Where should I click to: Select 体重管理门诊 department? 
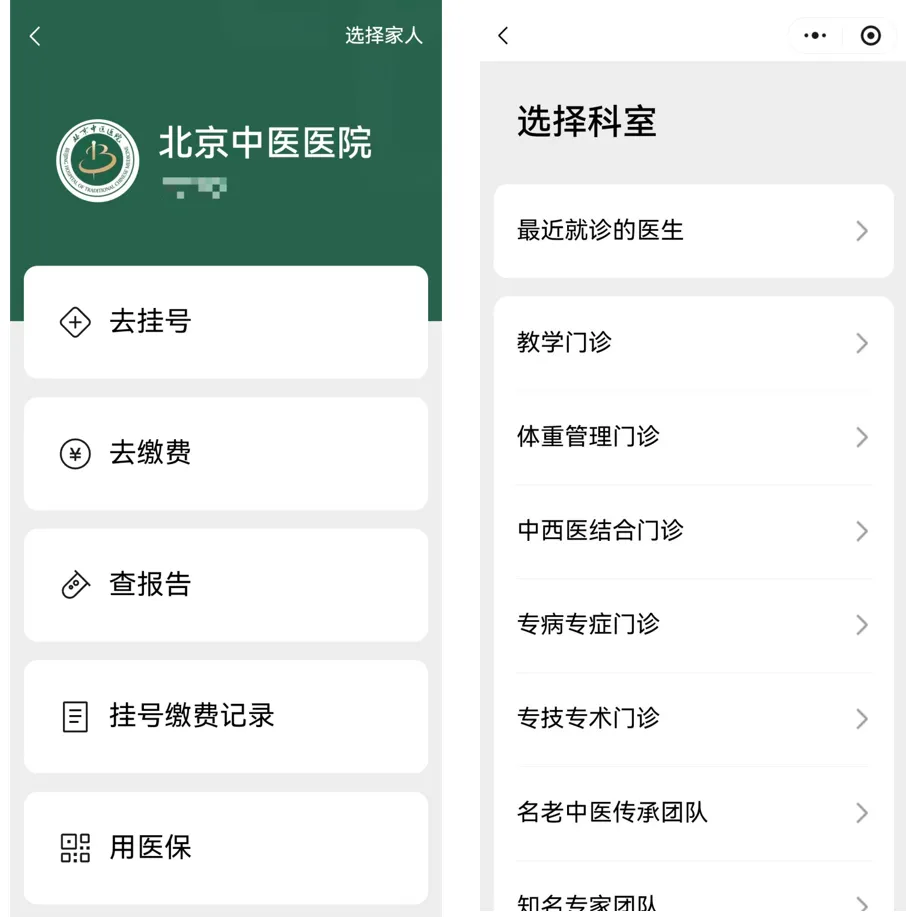point(693,437)
